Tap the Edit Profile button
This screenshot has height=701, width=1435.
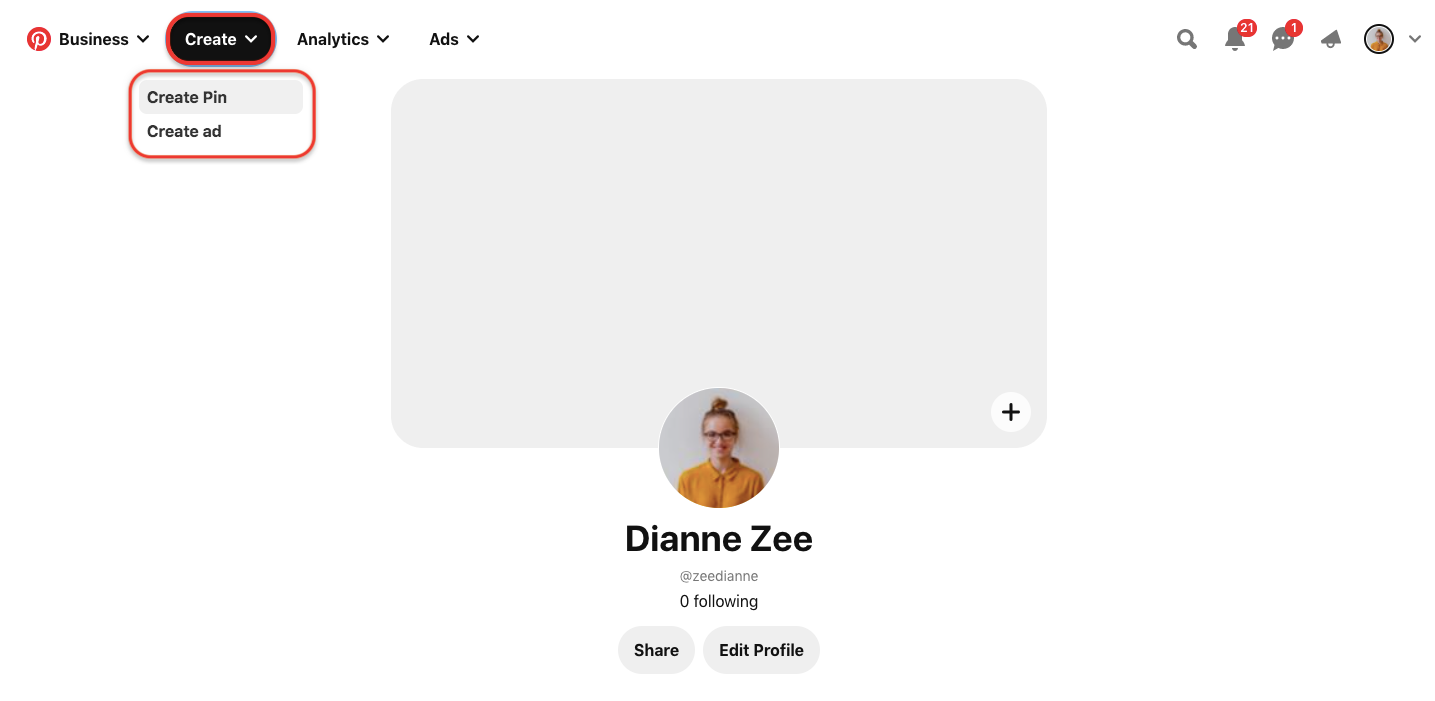point(761,650)
